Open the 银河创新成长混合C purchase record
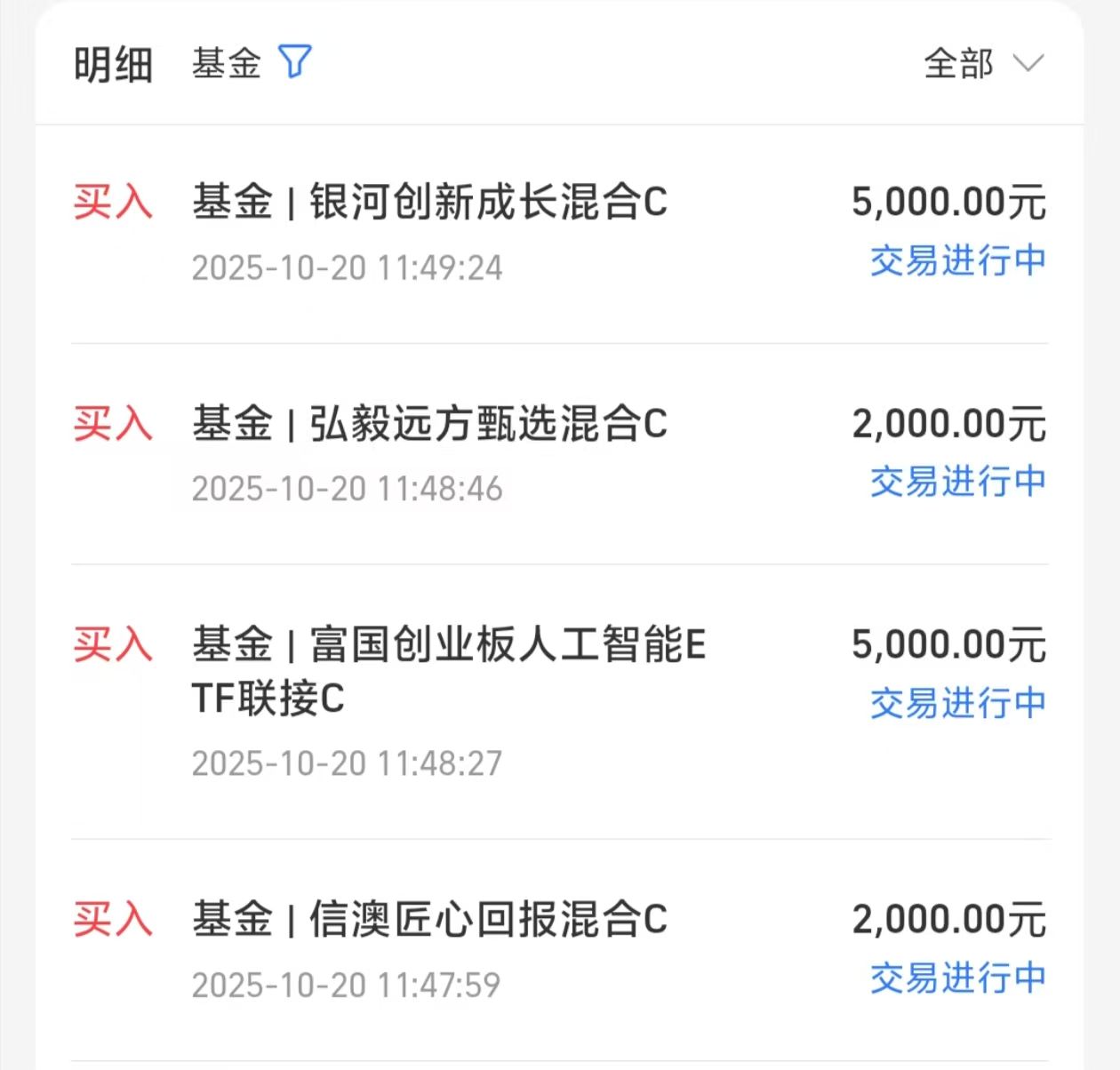The height and width of the screenshot is (1070, 1120). coord(560,234)
